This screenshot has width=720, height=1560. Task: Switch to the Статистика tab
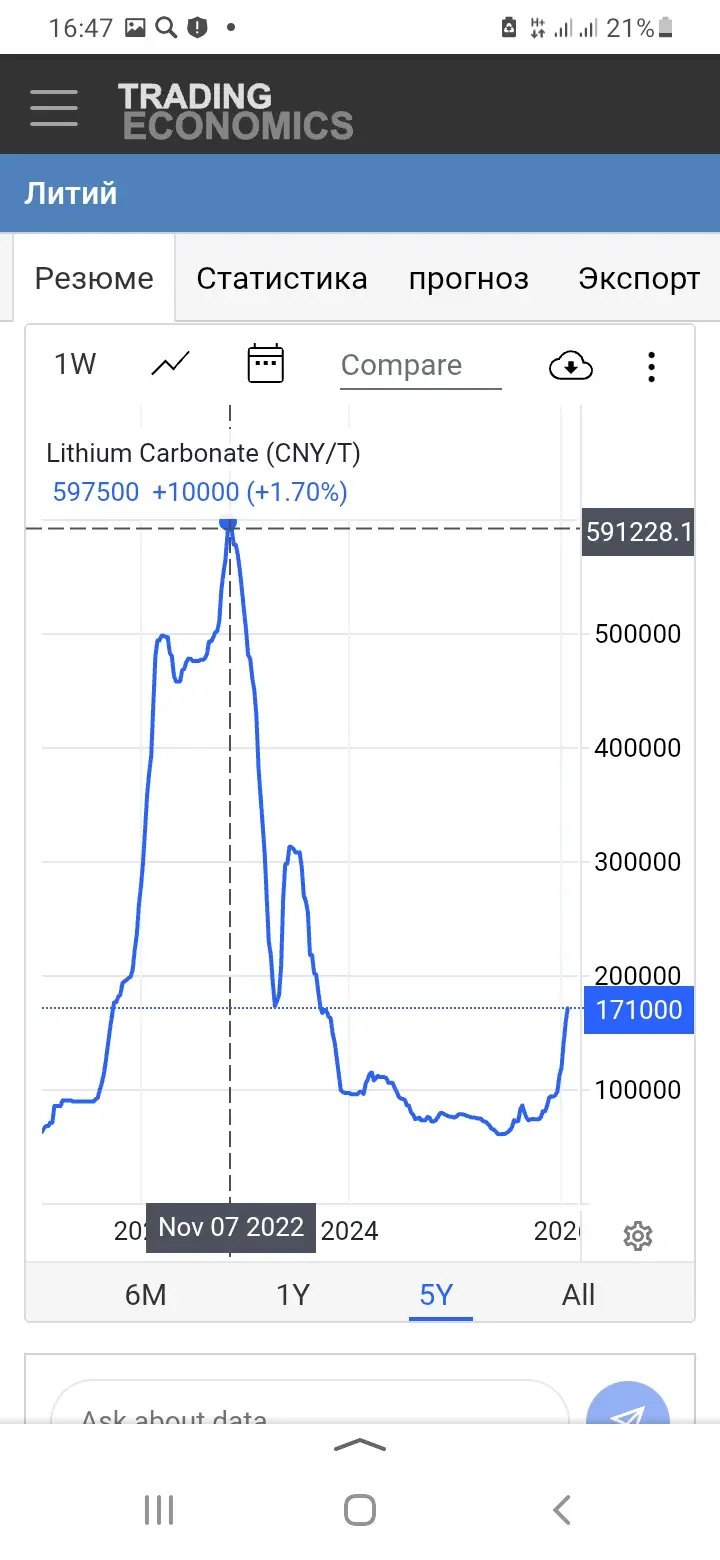pyautogui.click(x=281, y=279)
